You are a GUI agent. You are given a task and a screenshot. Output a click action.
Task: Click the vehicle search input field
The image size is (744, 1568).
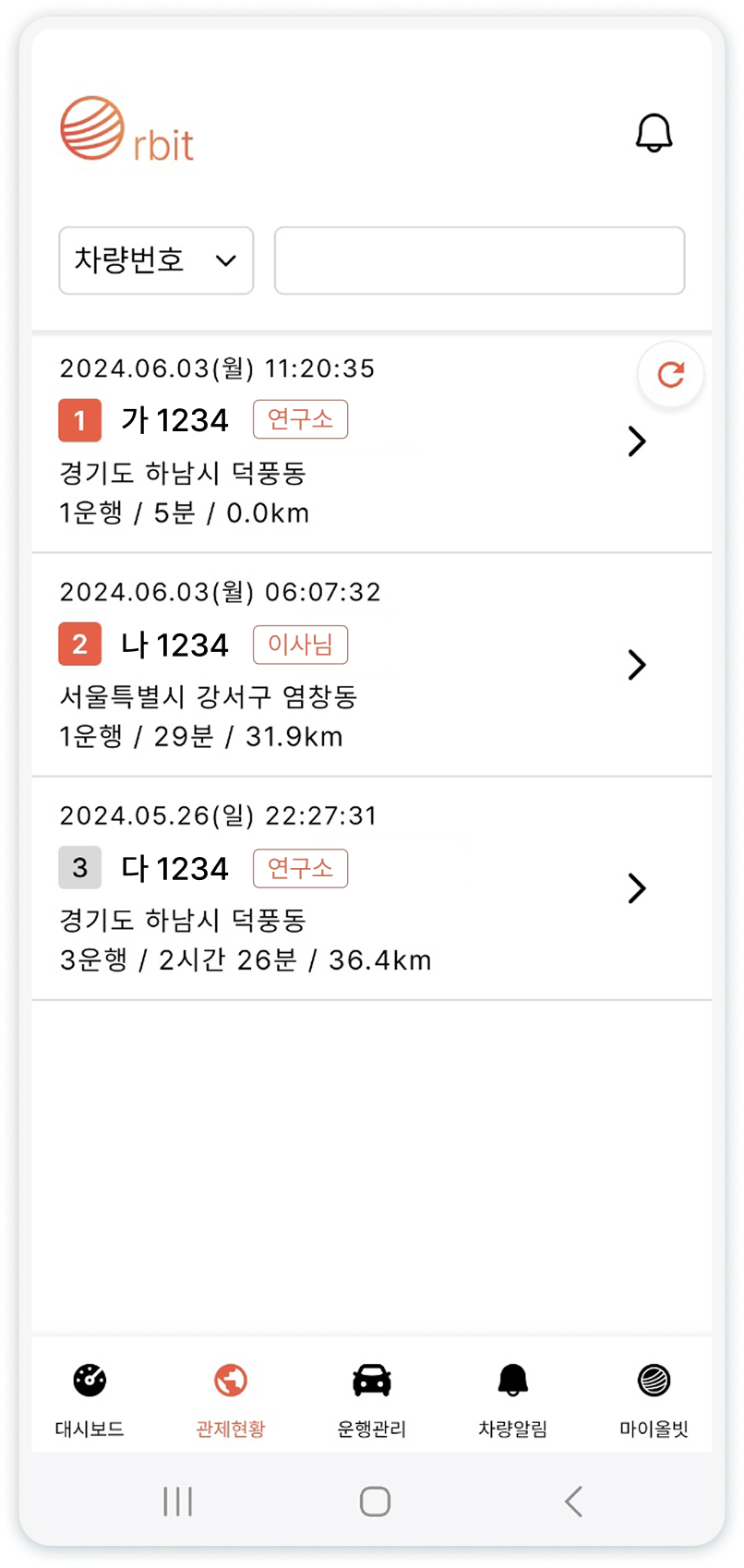click(478, 260)
